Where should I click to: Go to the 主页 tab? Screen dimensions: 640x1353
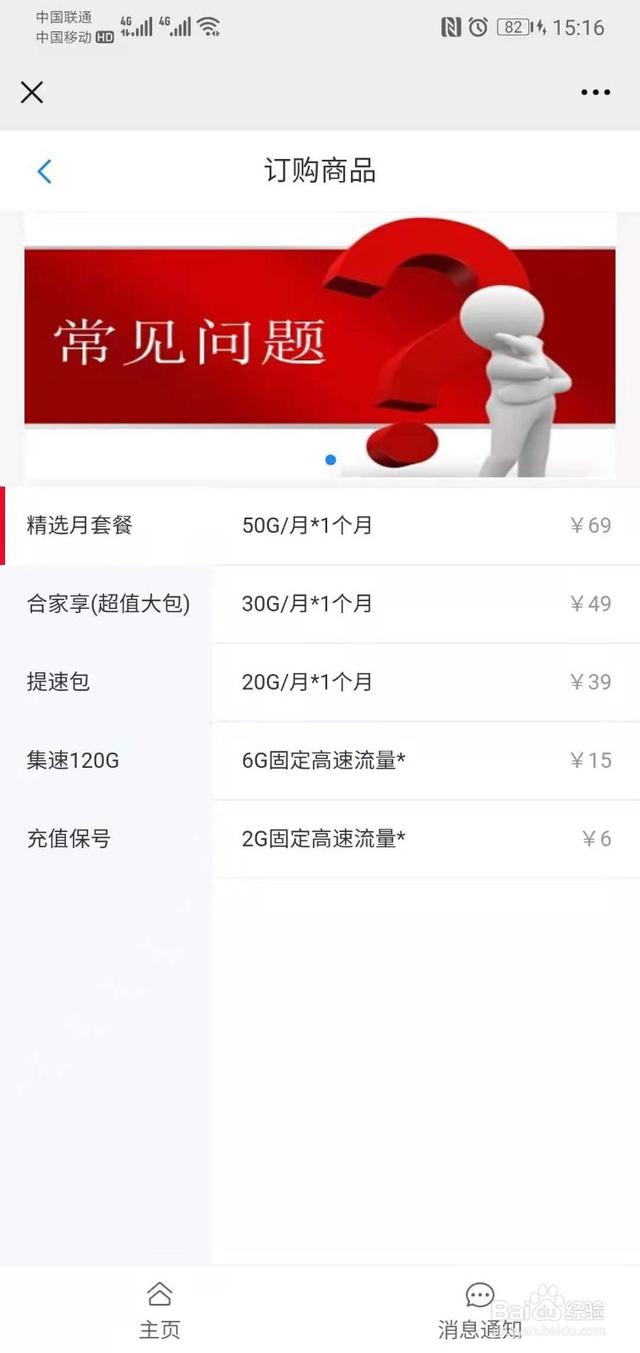point(159,1311)
